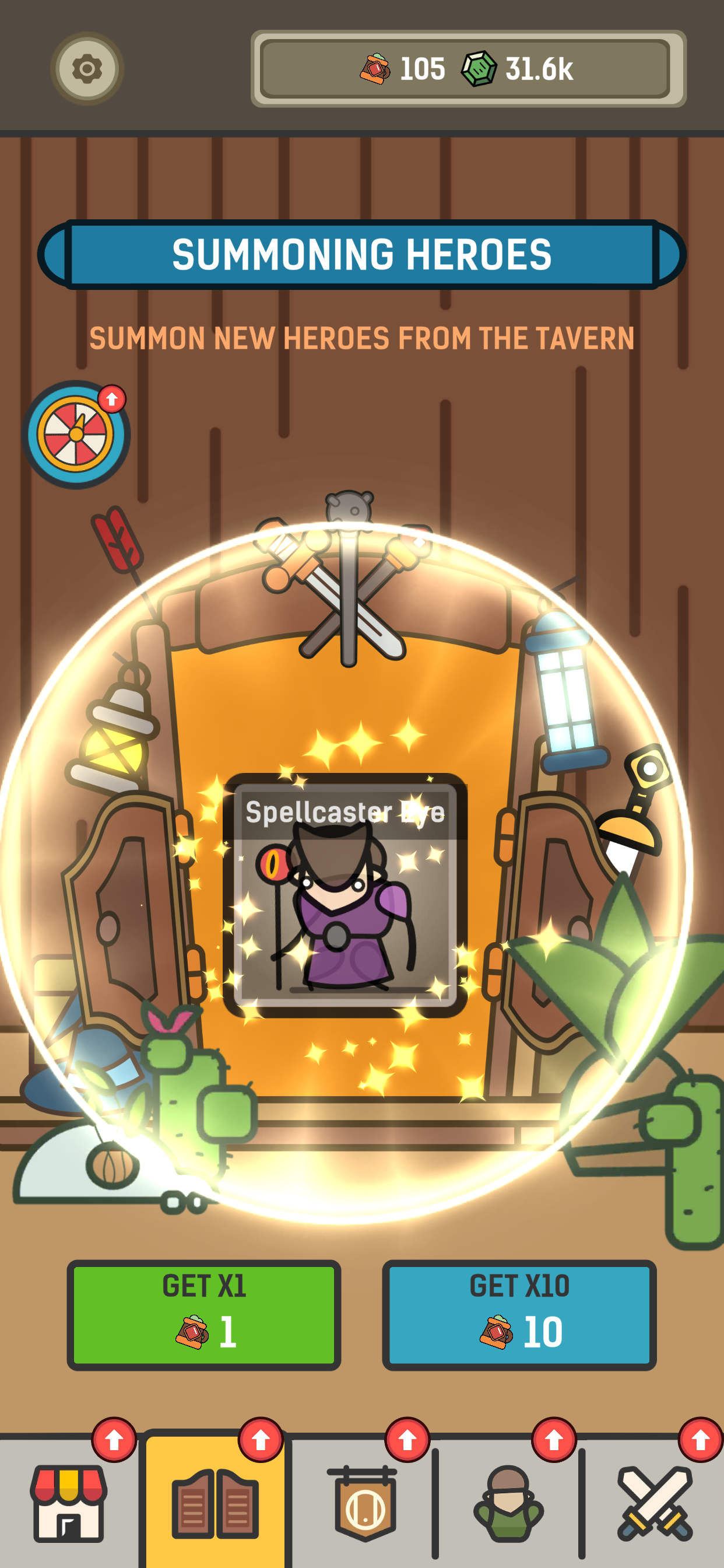Switch to the shop tab
Viewport: 724px width, 1568px height.
68,1503
